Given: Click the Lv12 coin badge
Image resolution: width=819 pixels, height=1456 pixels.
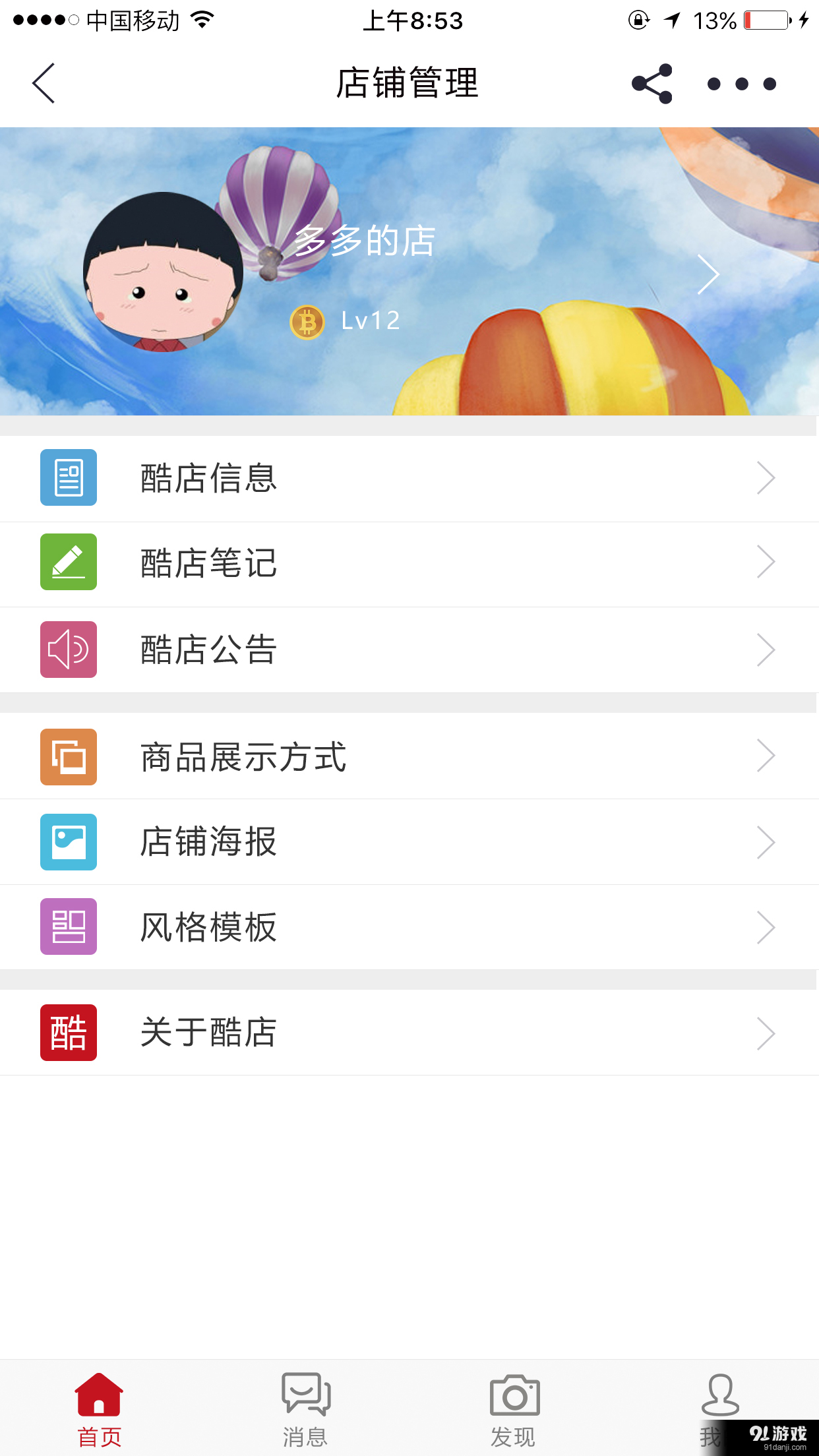Looking at the screenshot, I should point(308,322).
